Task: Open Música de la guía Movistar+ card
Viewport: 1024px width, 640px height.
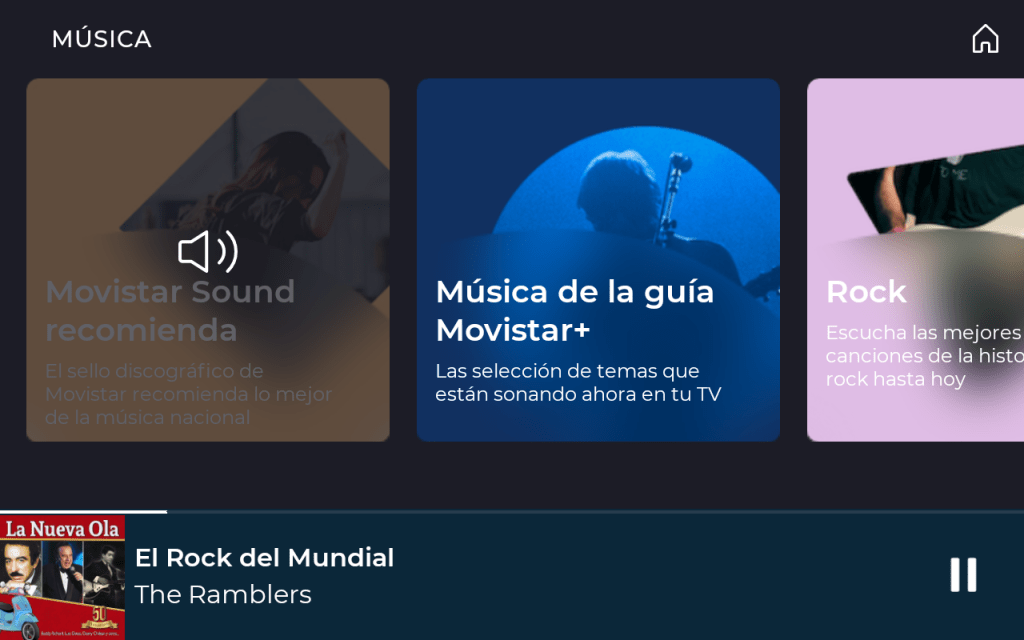Action: (x=597, y=260)
